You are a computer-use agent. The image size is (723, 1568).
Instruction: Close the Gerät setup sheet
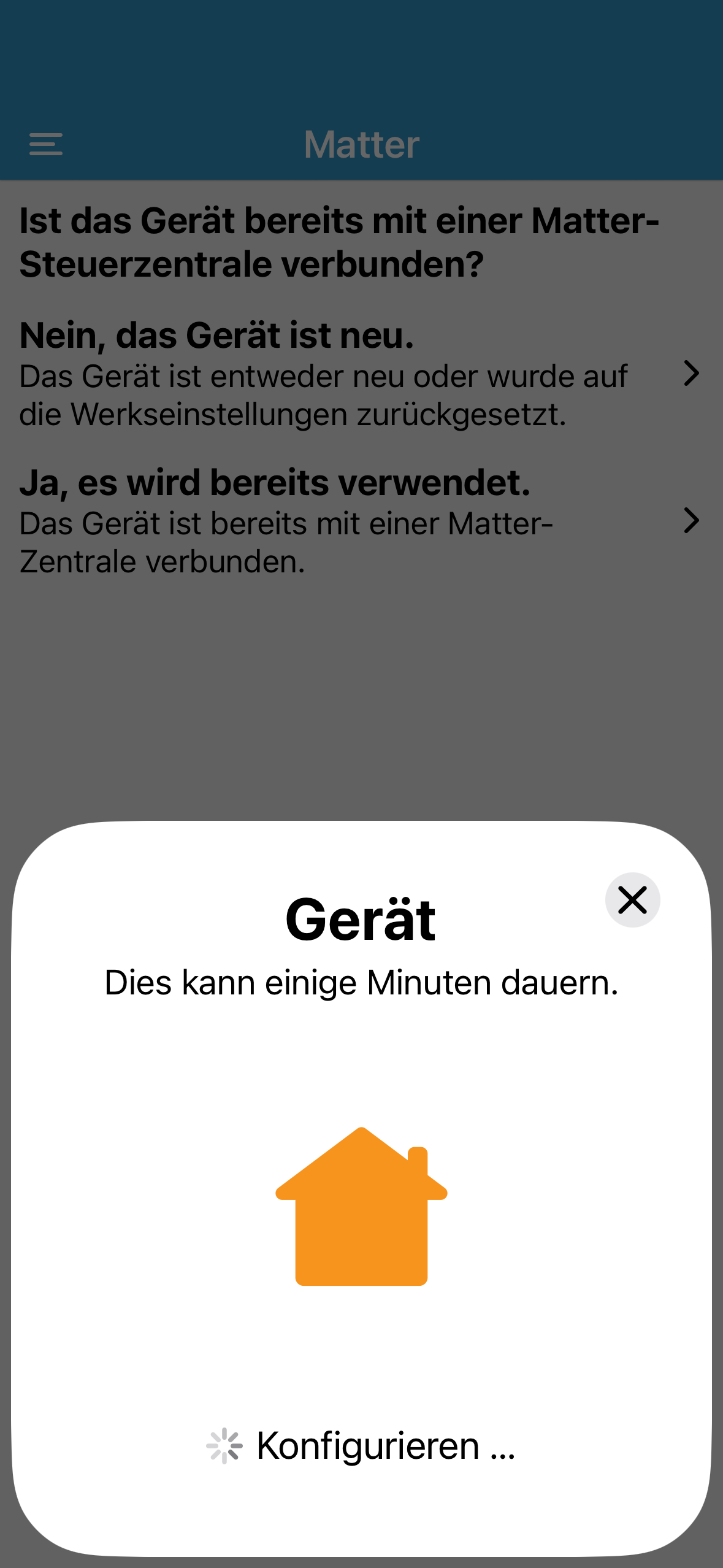tap(632, 900)
